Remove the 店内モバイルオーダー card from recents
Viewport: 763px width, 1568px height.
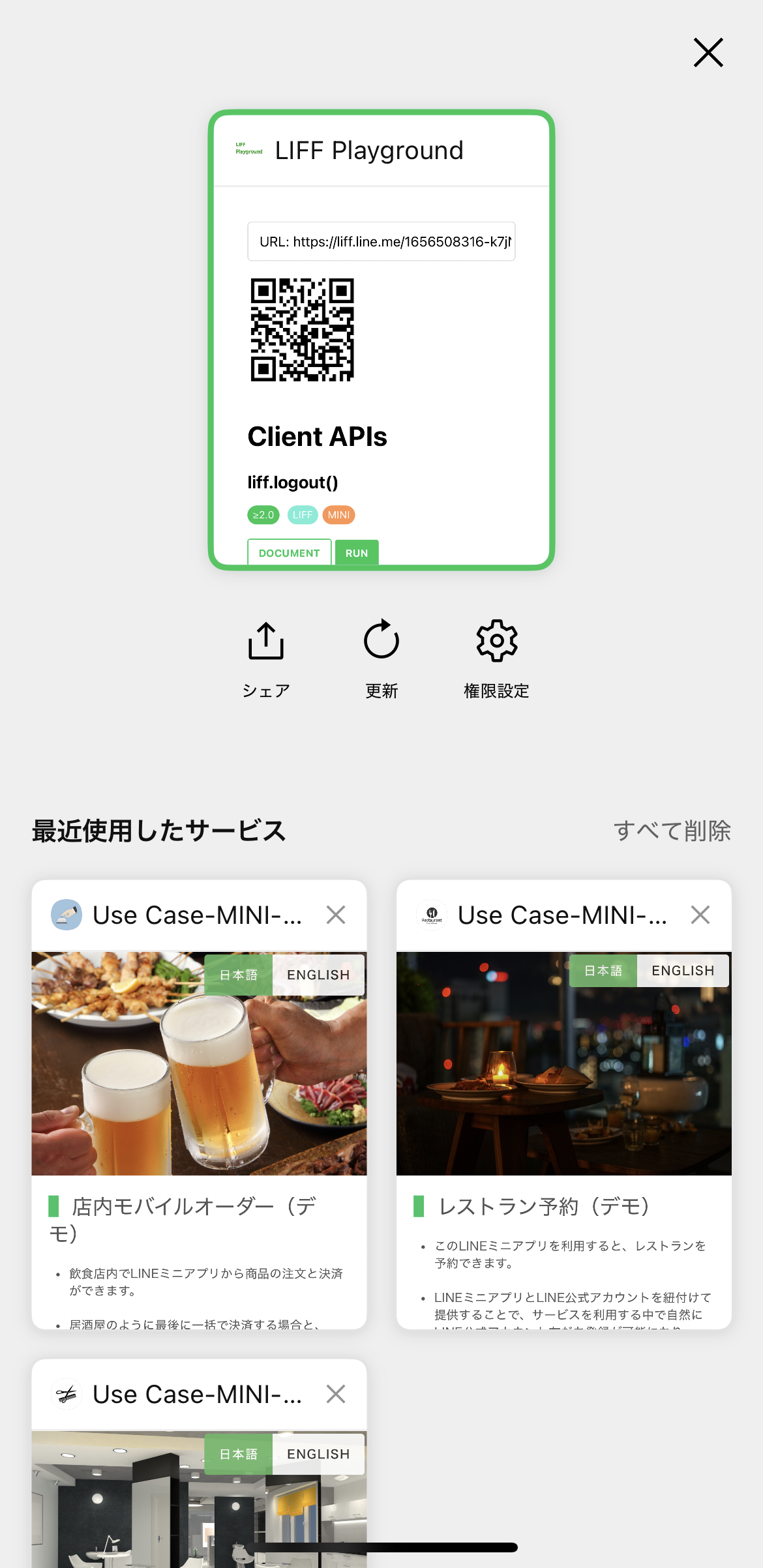[336, 915]
